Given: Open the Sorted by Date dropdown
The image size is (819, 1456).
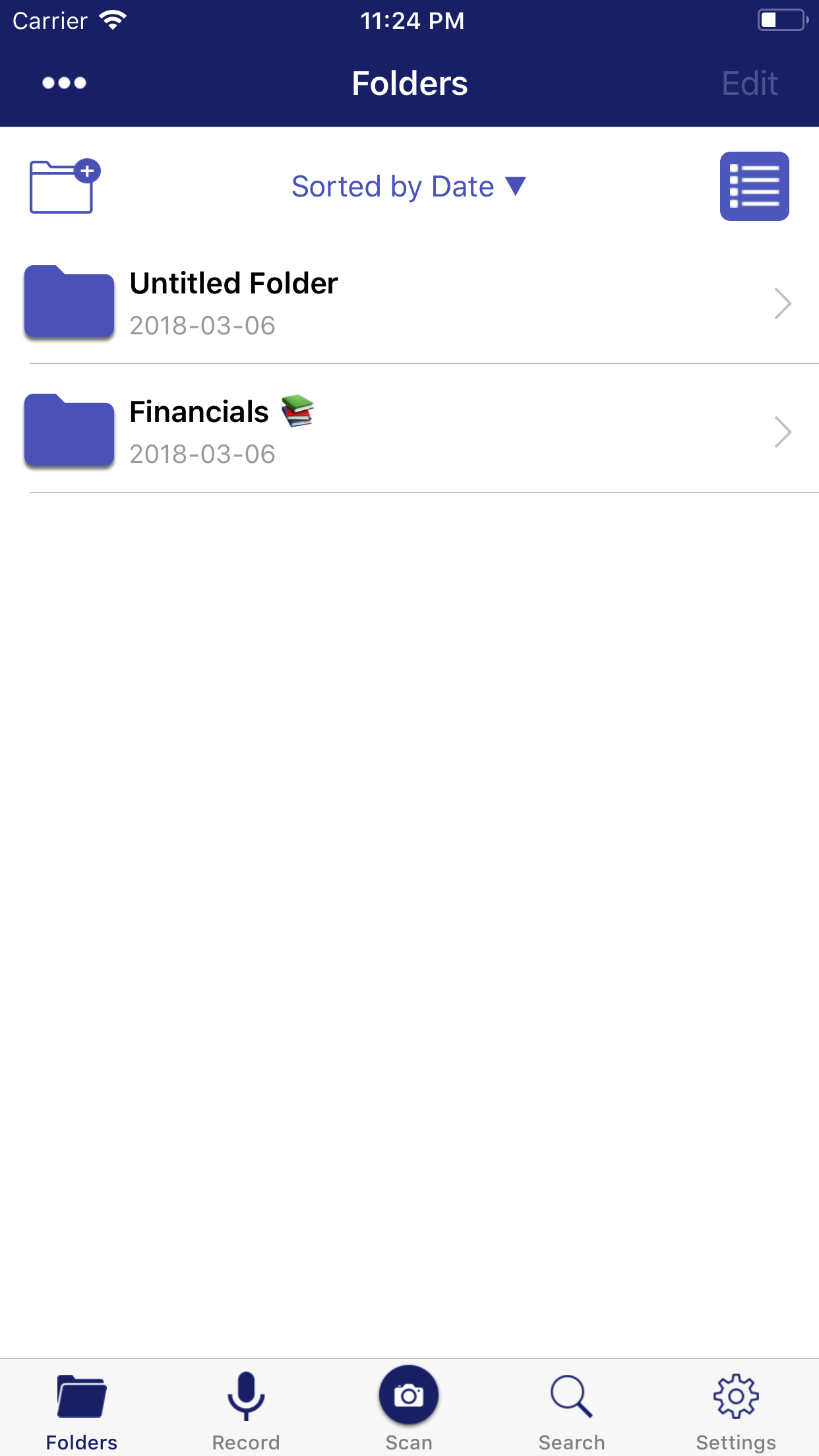Looking at the screenshot, I should [409, 187].
